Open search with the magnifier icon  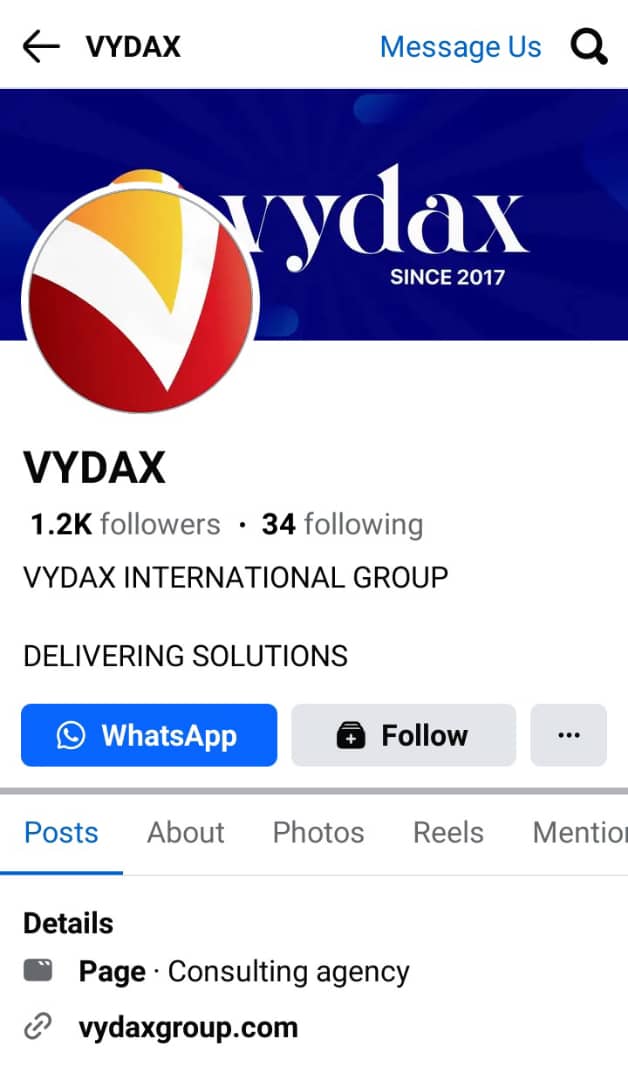588,47
